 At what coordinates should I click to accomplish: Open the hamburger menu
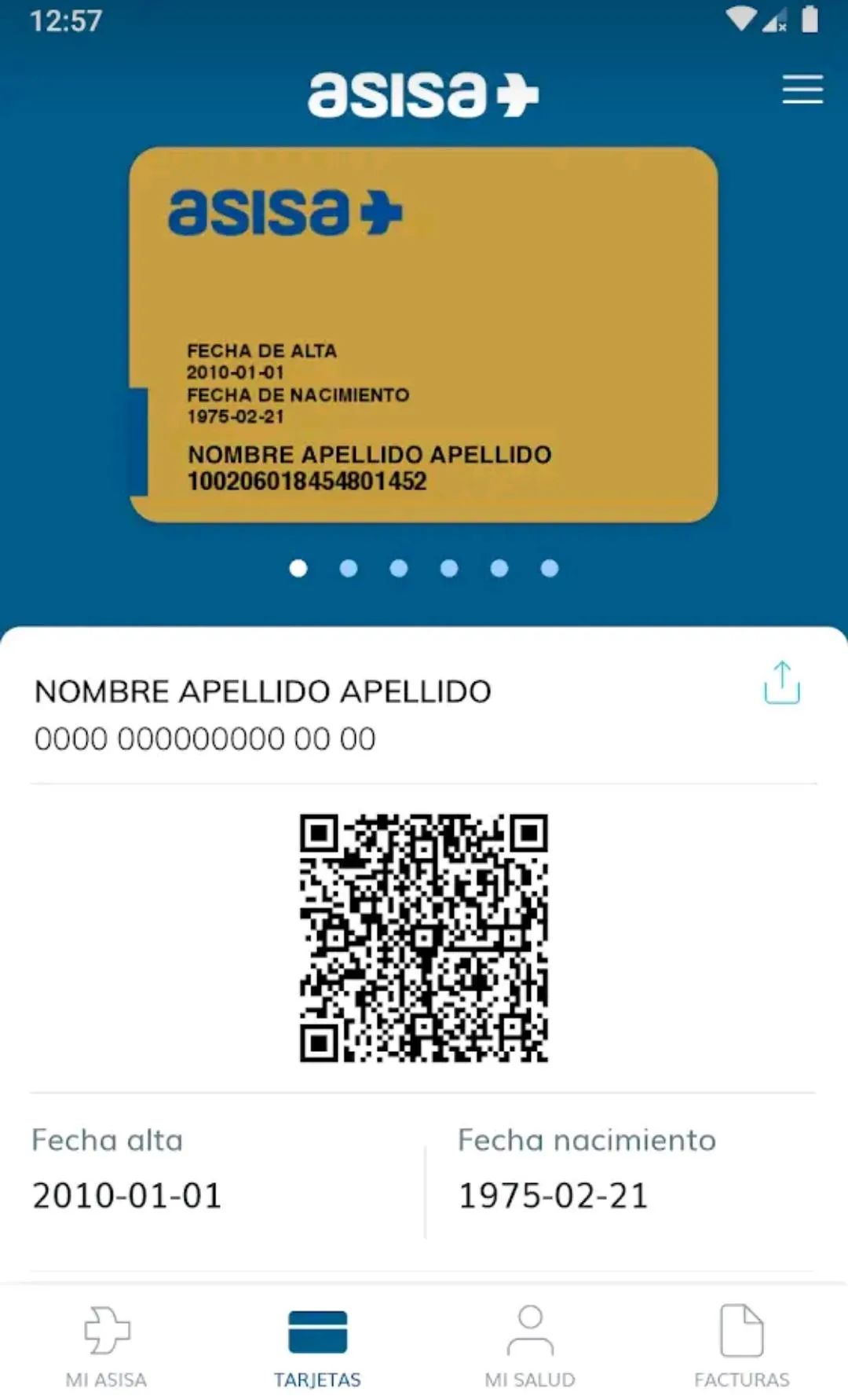tap(802, 90)
